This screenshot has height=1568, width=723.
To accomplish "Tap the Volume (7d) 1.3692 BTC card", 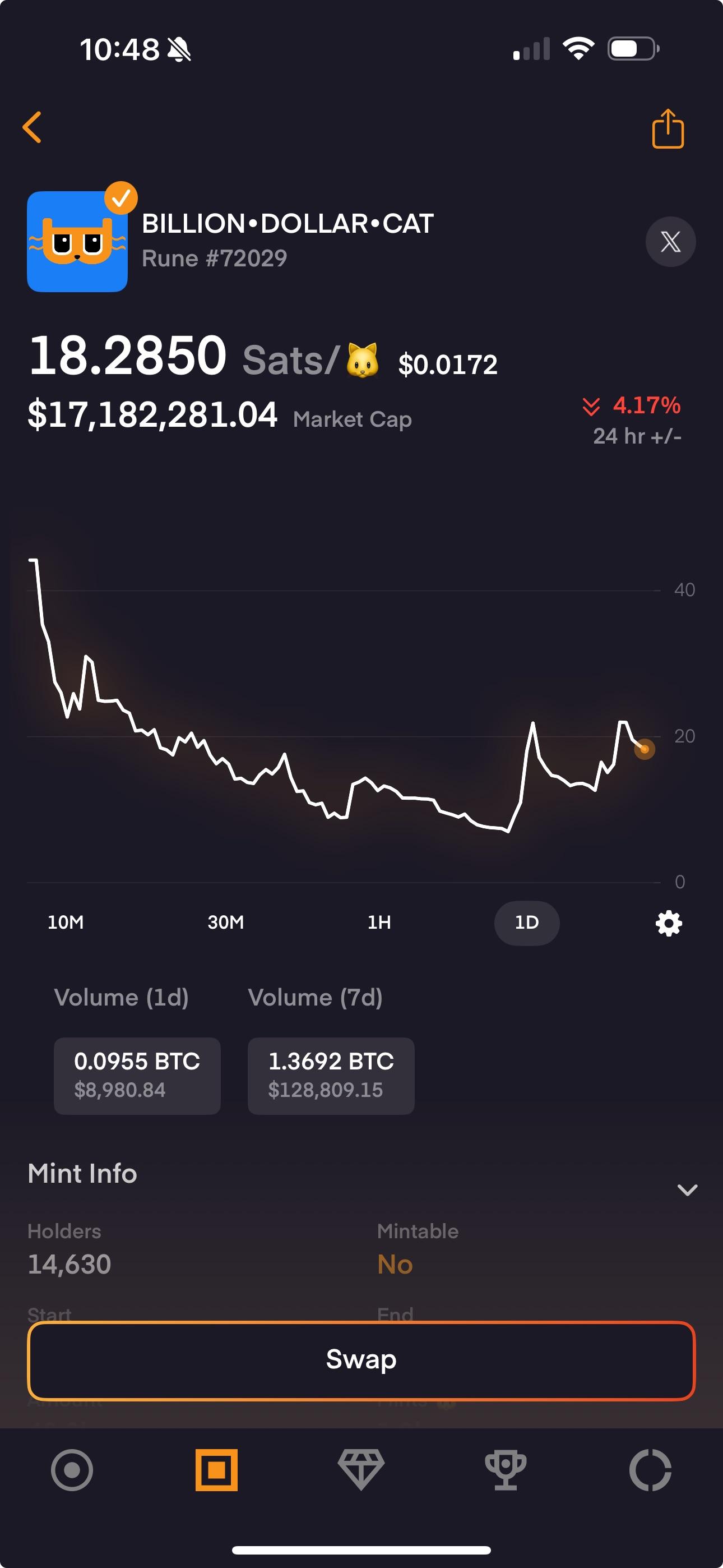I will (x=331, y=1076).
